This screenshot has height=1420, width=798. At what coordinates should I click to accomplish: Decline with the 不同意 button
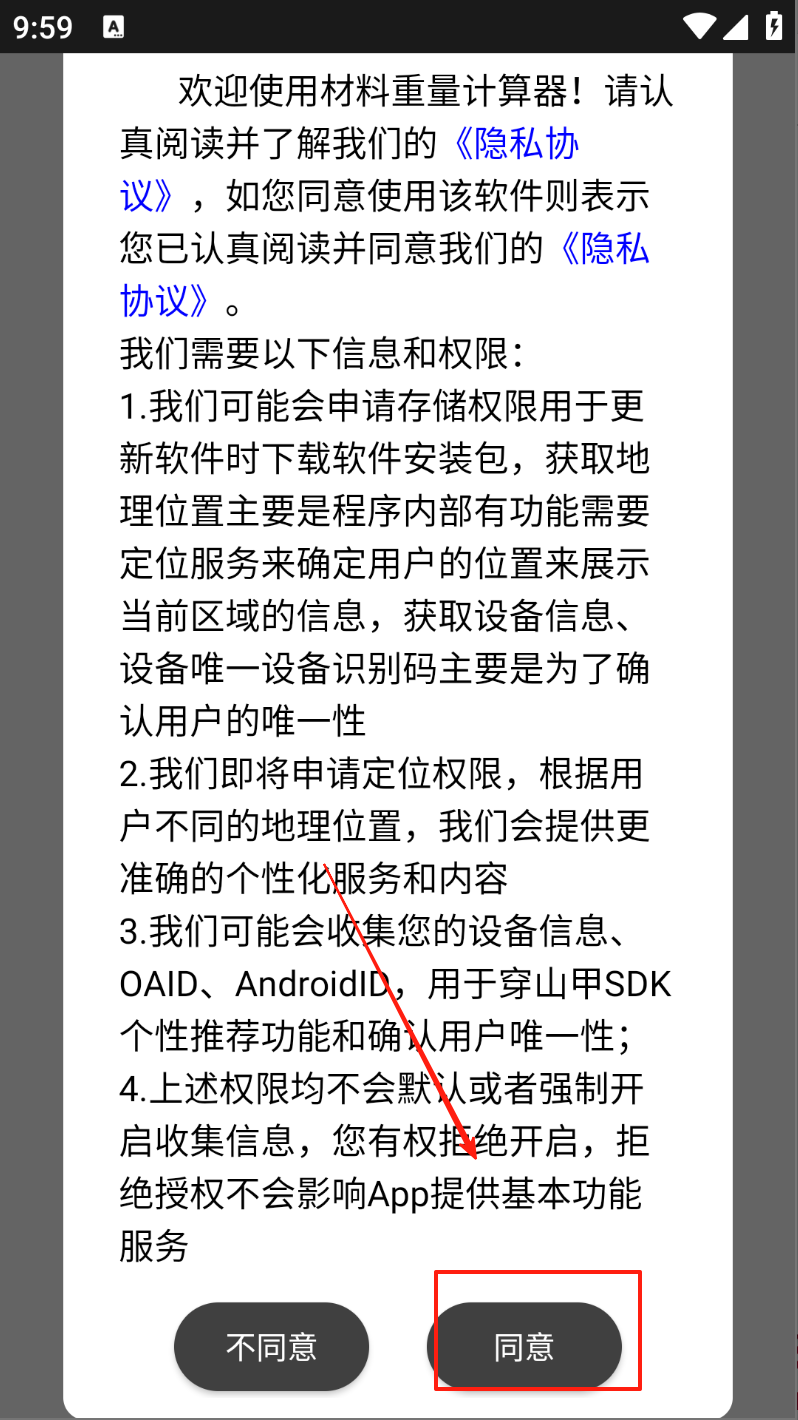click(272, 1346)
